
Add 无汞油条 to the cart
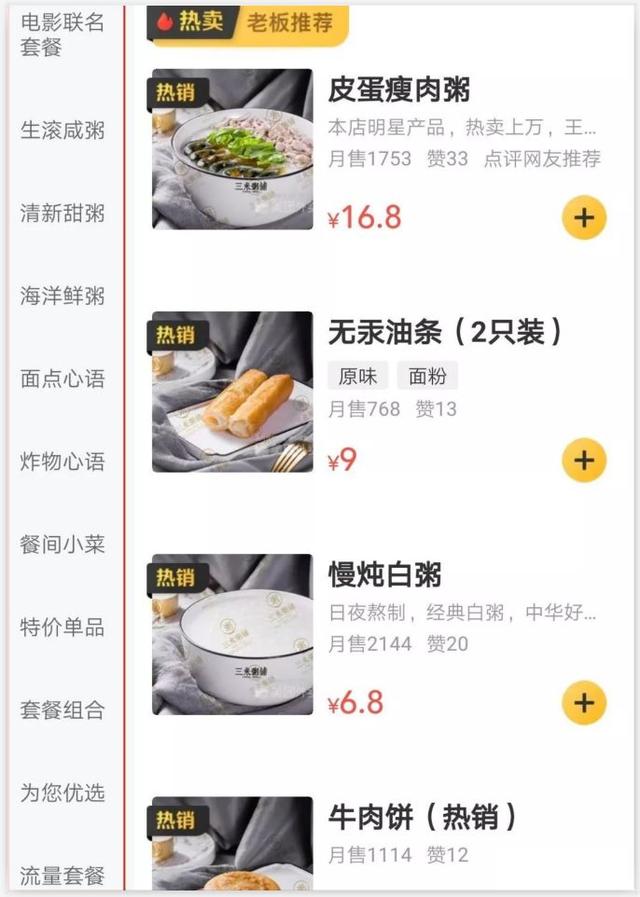(x=584, y=460)
